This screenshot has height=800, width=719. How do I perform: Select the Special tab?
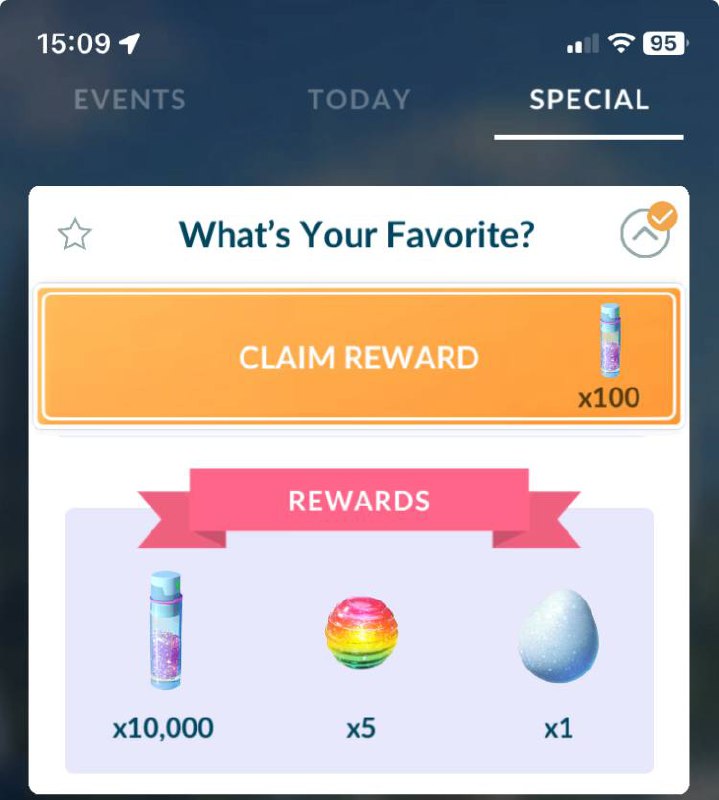(589, 100)
